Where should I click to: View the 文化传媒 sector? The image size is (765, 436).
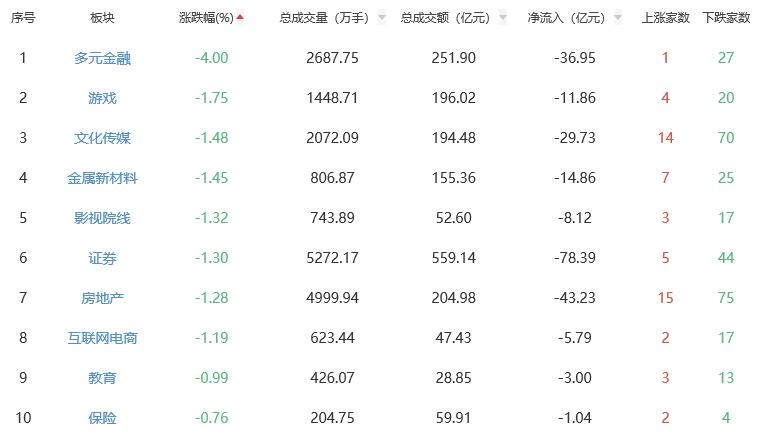(102, 138)
